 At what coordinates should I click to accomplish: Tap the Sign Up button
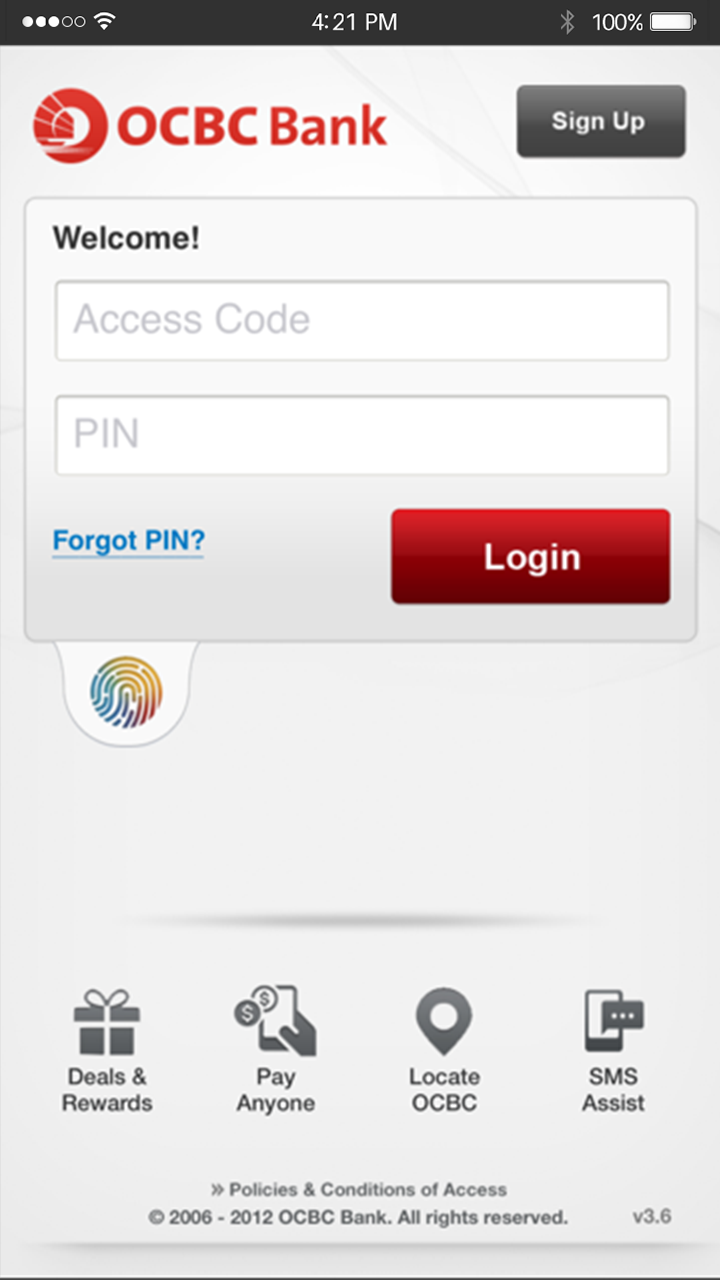(601, 121)
